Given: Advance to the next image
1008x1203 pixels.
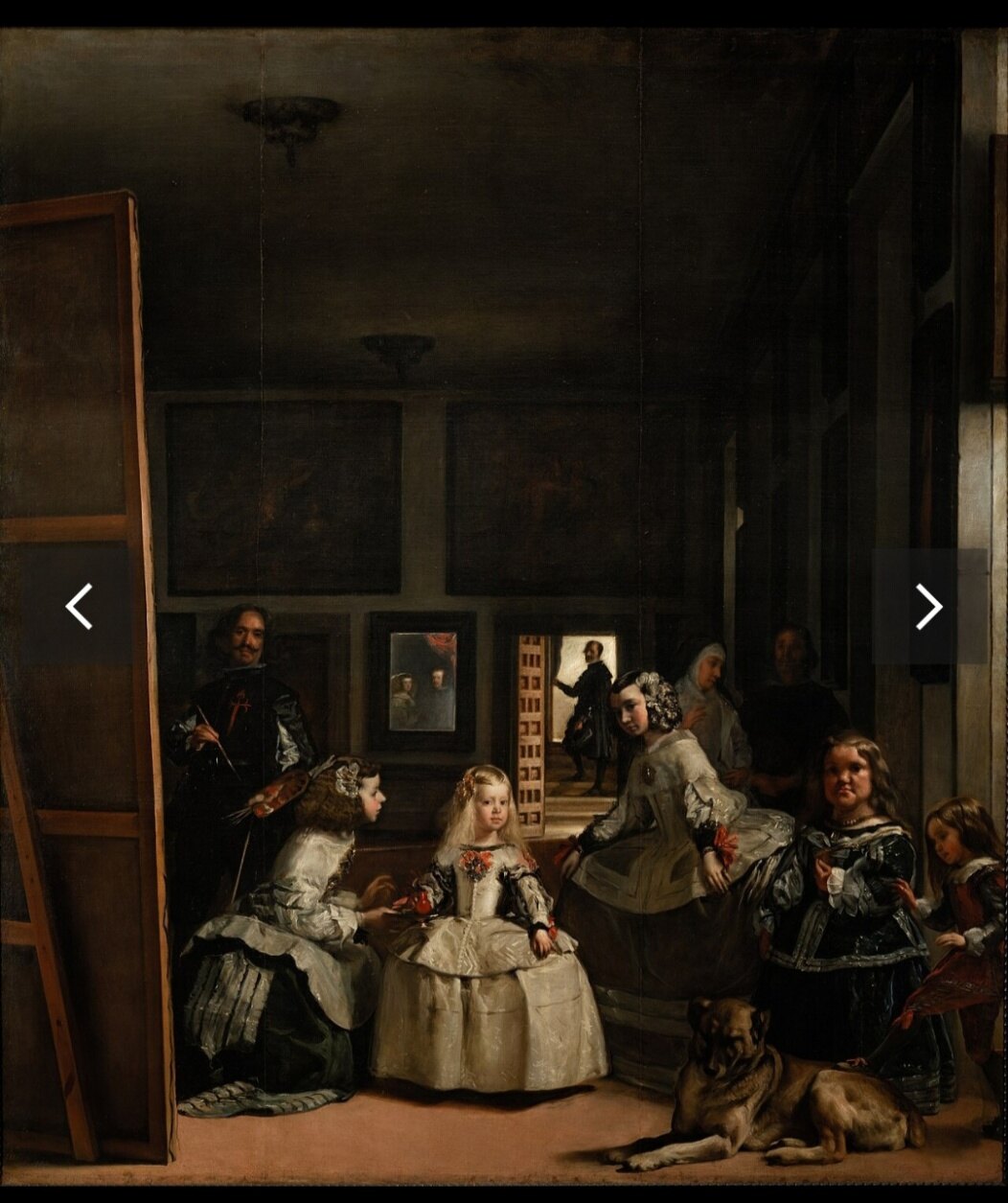Looking at the screenshot, I should [x=928, y=606].
